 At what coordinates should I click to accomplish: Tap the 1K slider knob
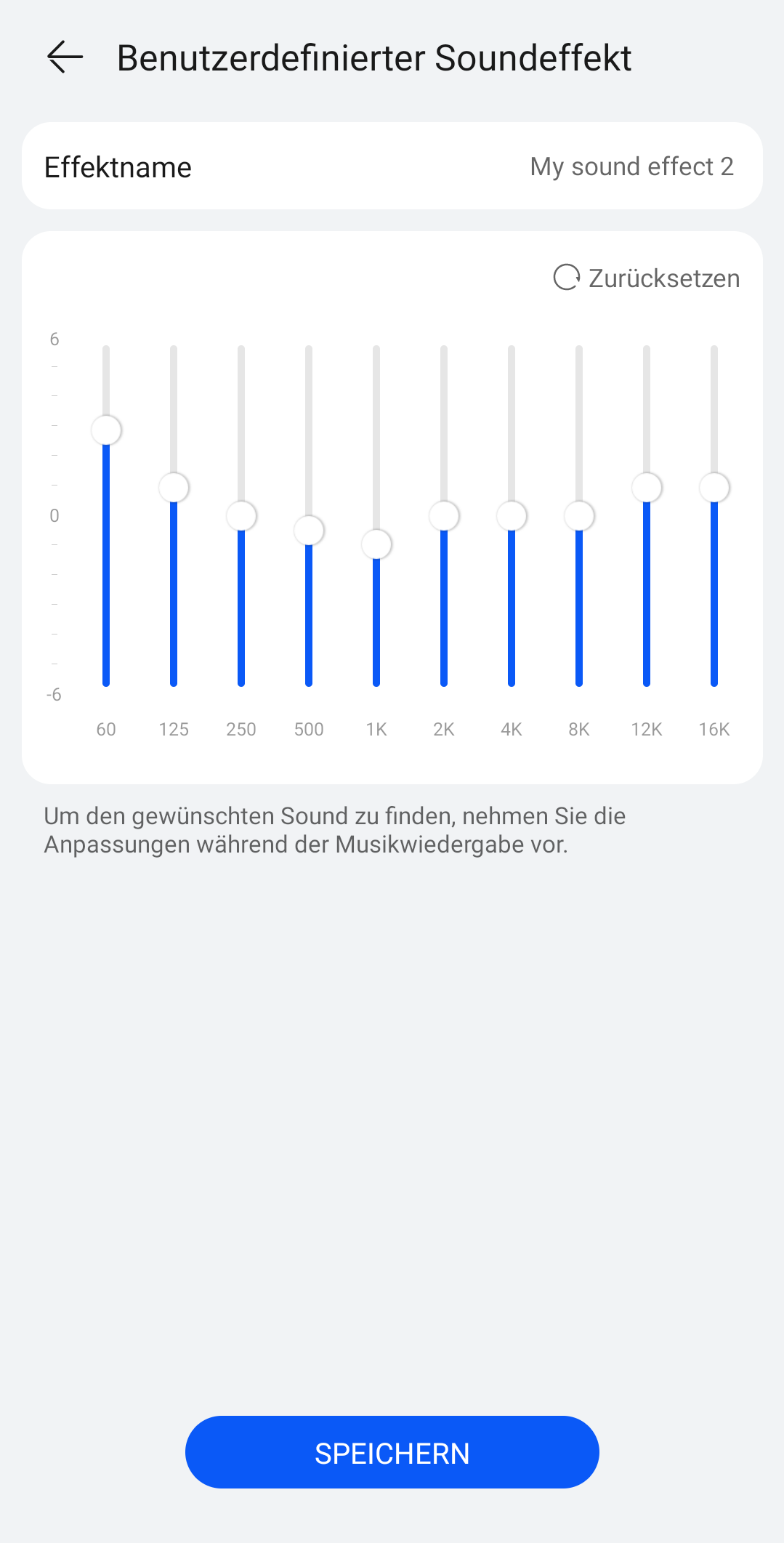click(376, 544)
